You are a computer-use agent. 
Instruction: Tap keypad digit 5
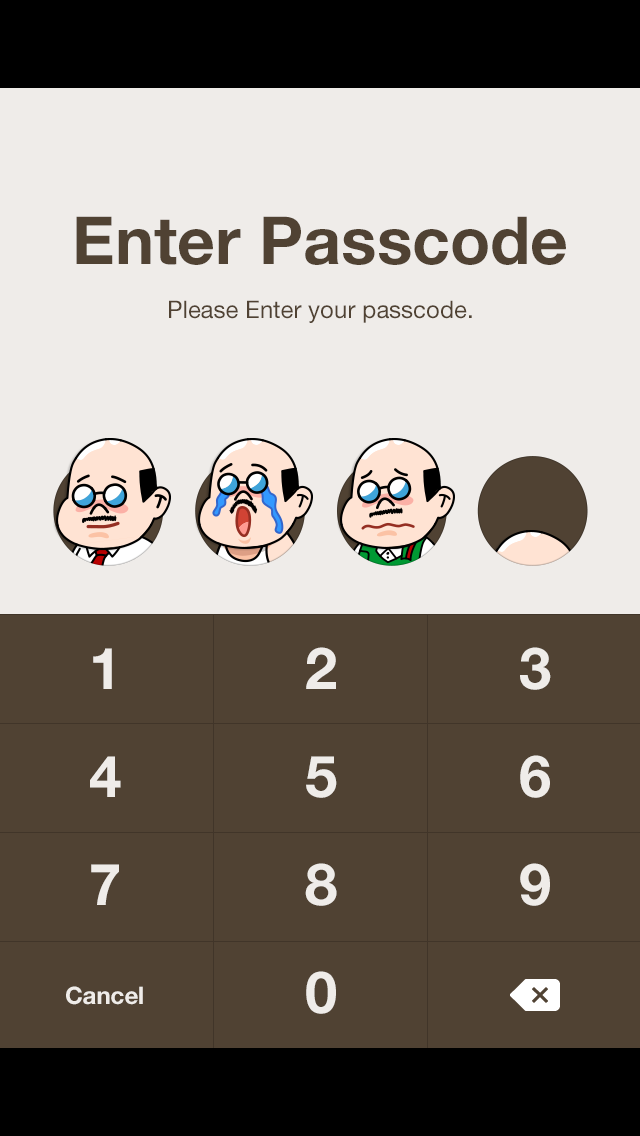click(320, 777)
